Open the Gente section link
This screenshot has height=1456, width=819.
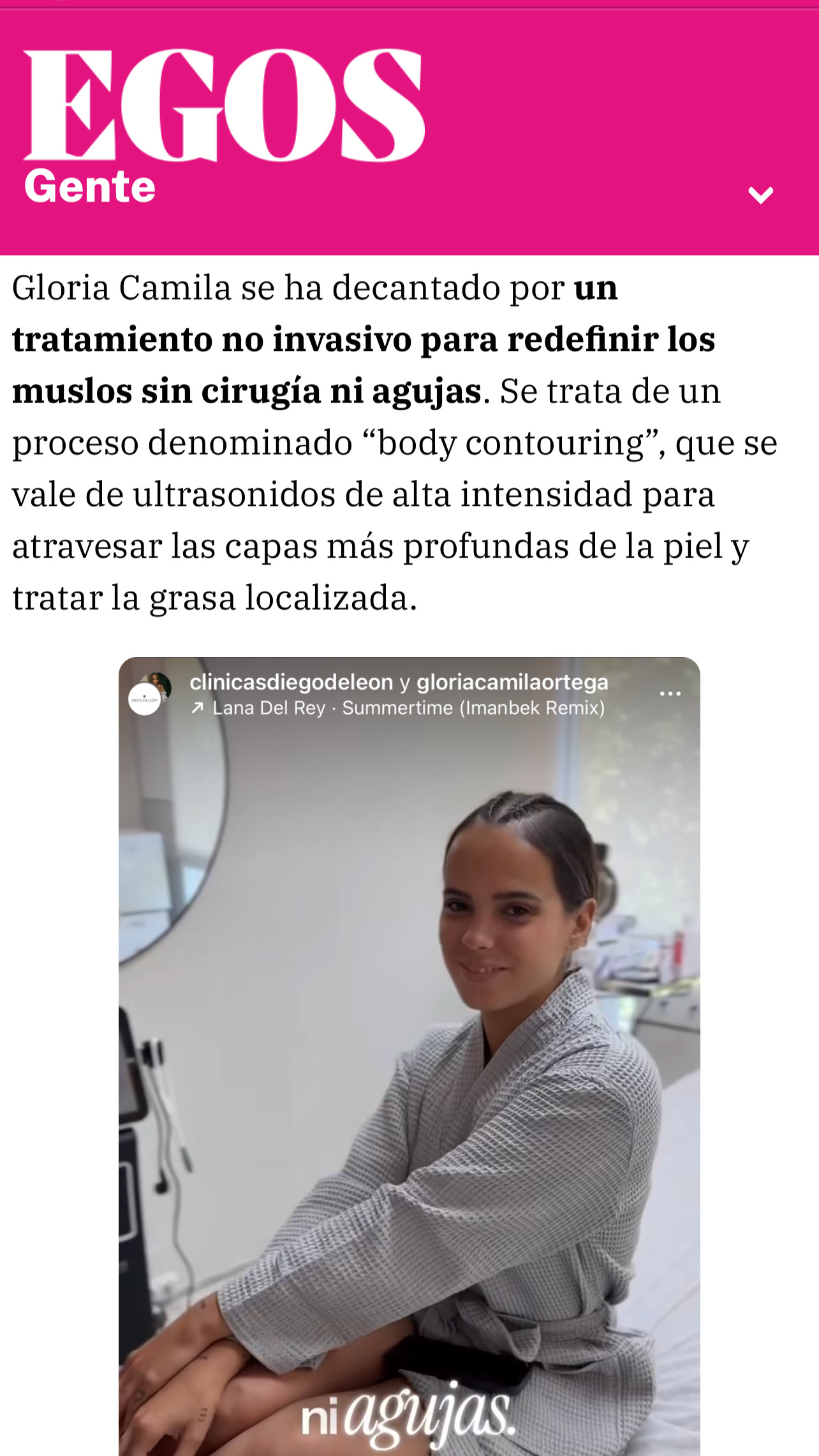(90, 186)
